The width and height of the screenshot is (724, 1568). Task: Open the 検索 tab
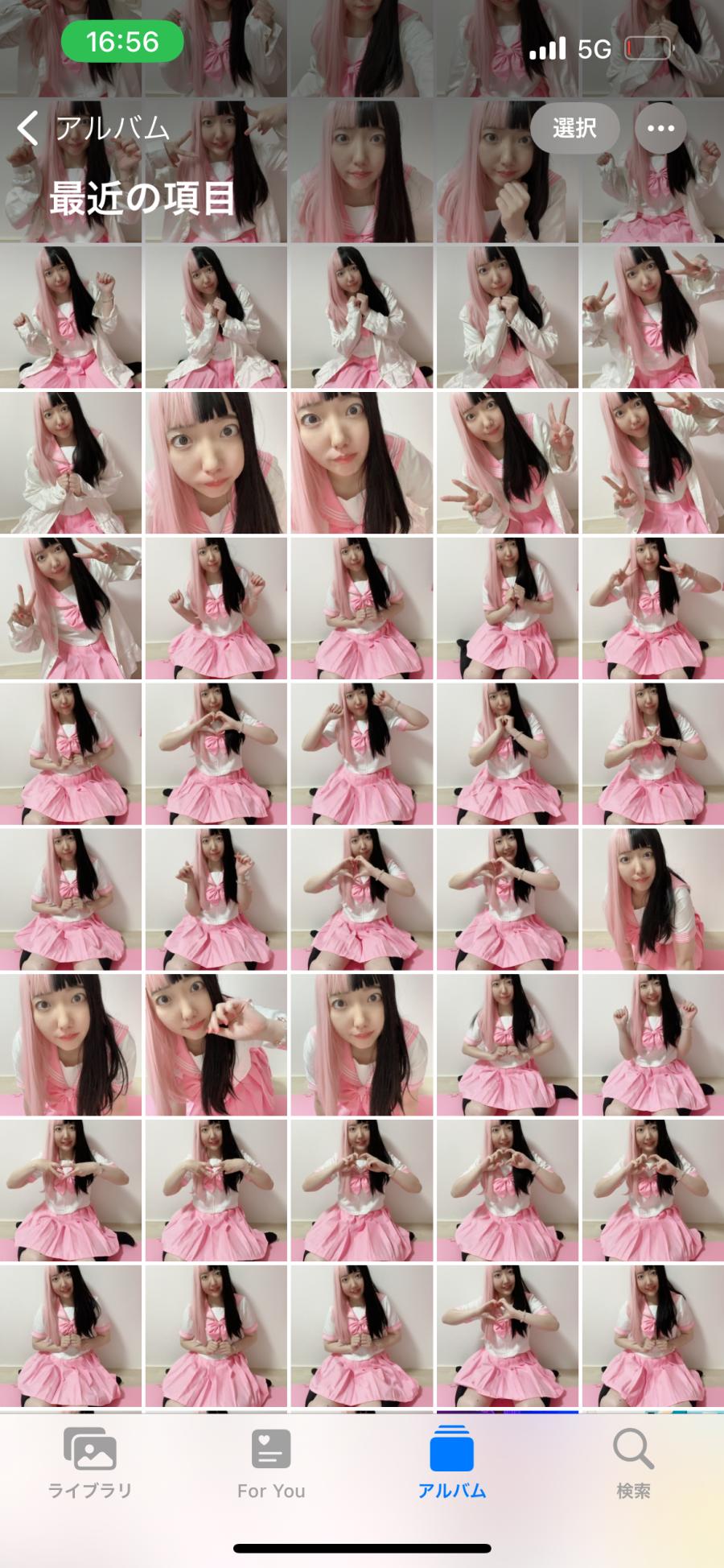coord(633,1463)
